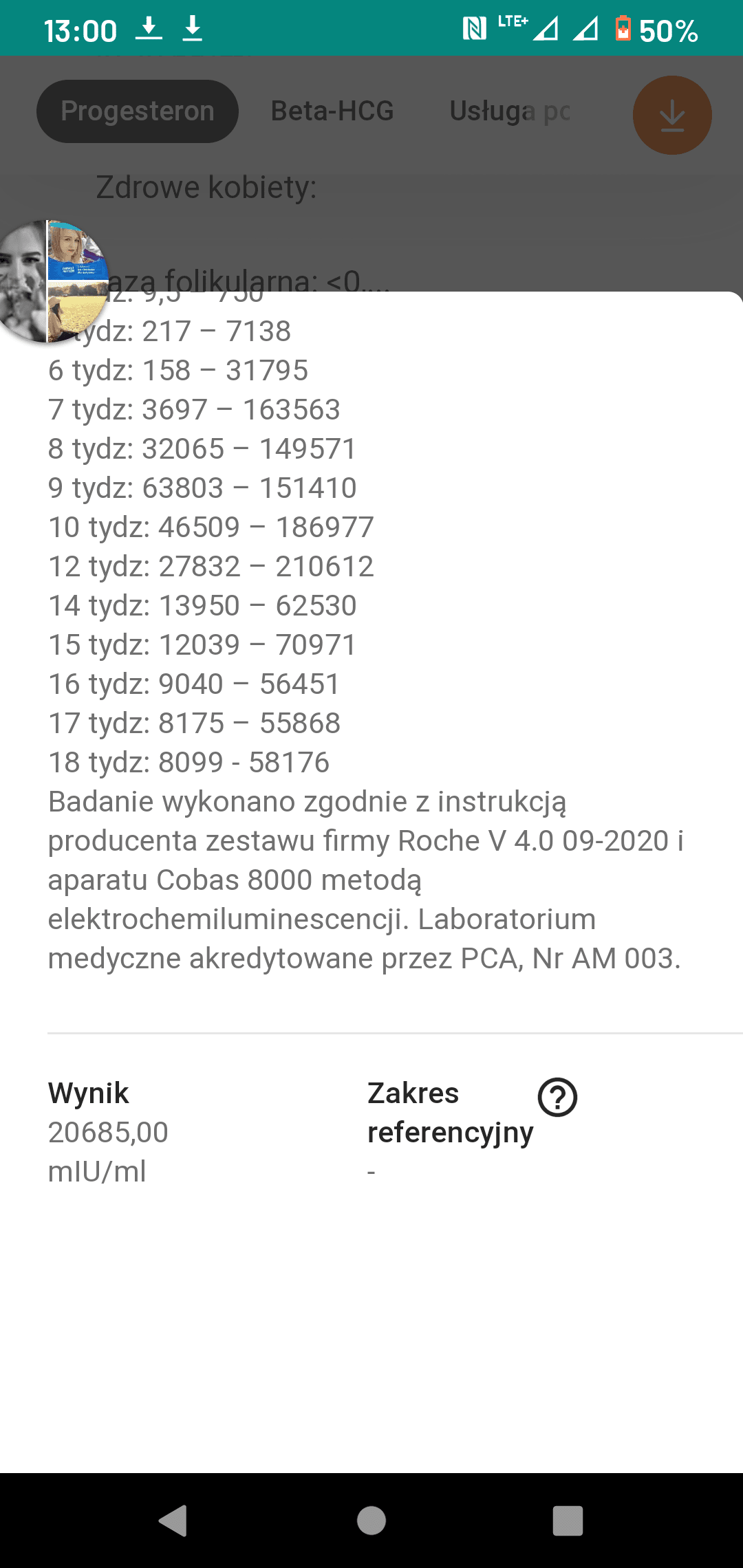This screenshot has height=1568, width=743.
Task: Open the reference range help icon
Action: coord(557,1097)
